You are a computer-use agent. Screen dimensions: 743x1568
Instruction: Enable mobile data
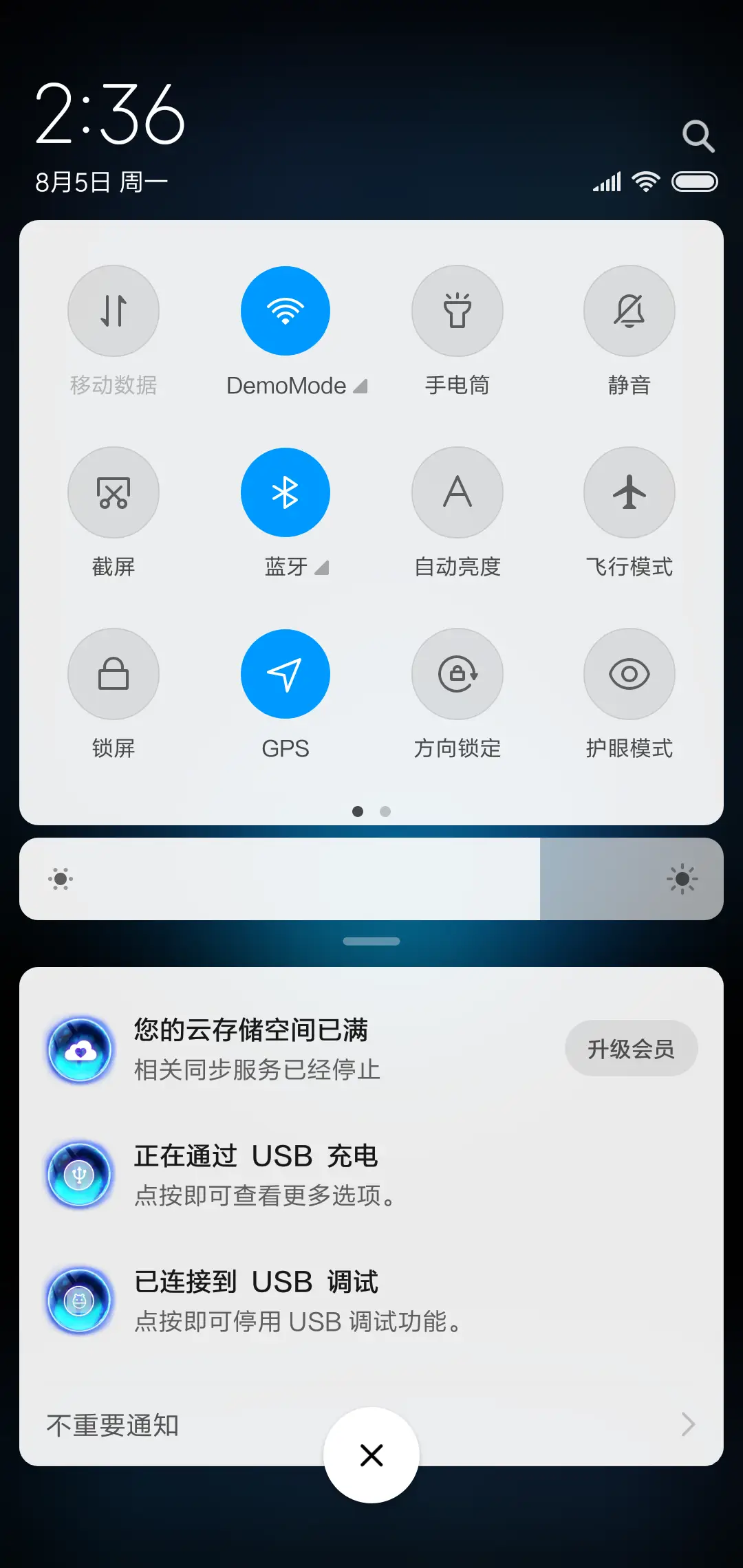pyautogui.click(x=114, y=311)
